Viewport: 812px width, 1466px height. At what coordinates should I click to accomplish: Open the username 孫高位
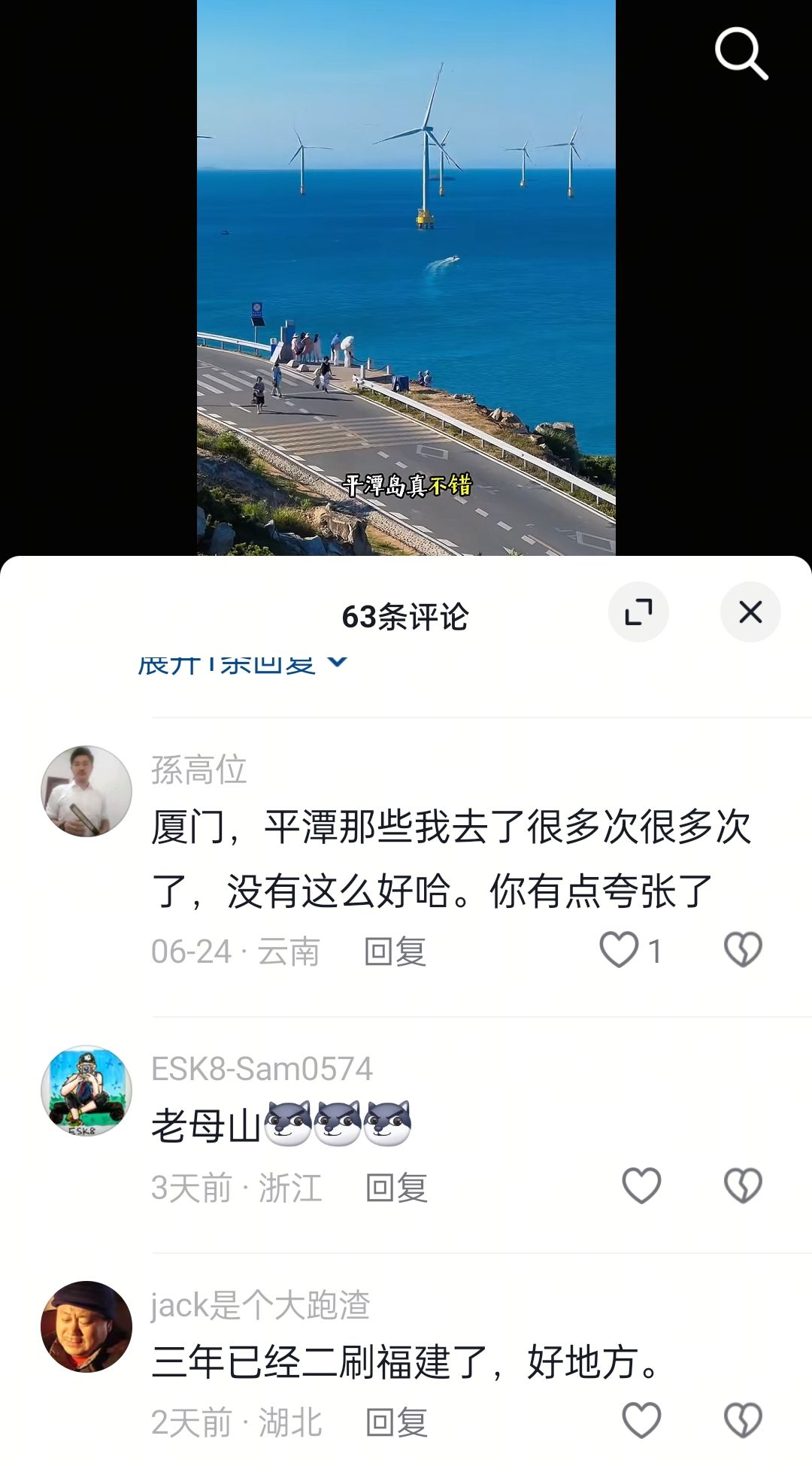pyautogui.click(x=198, y=769)
